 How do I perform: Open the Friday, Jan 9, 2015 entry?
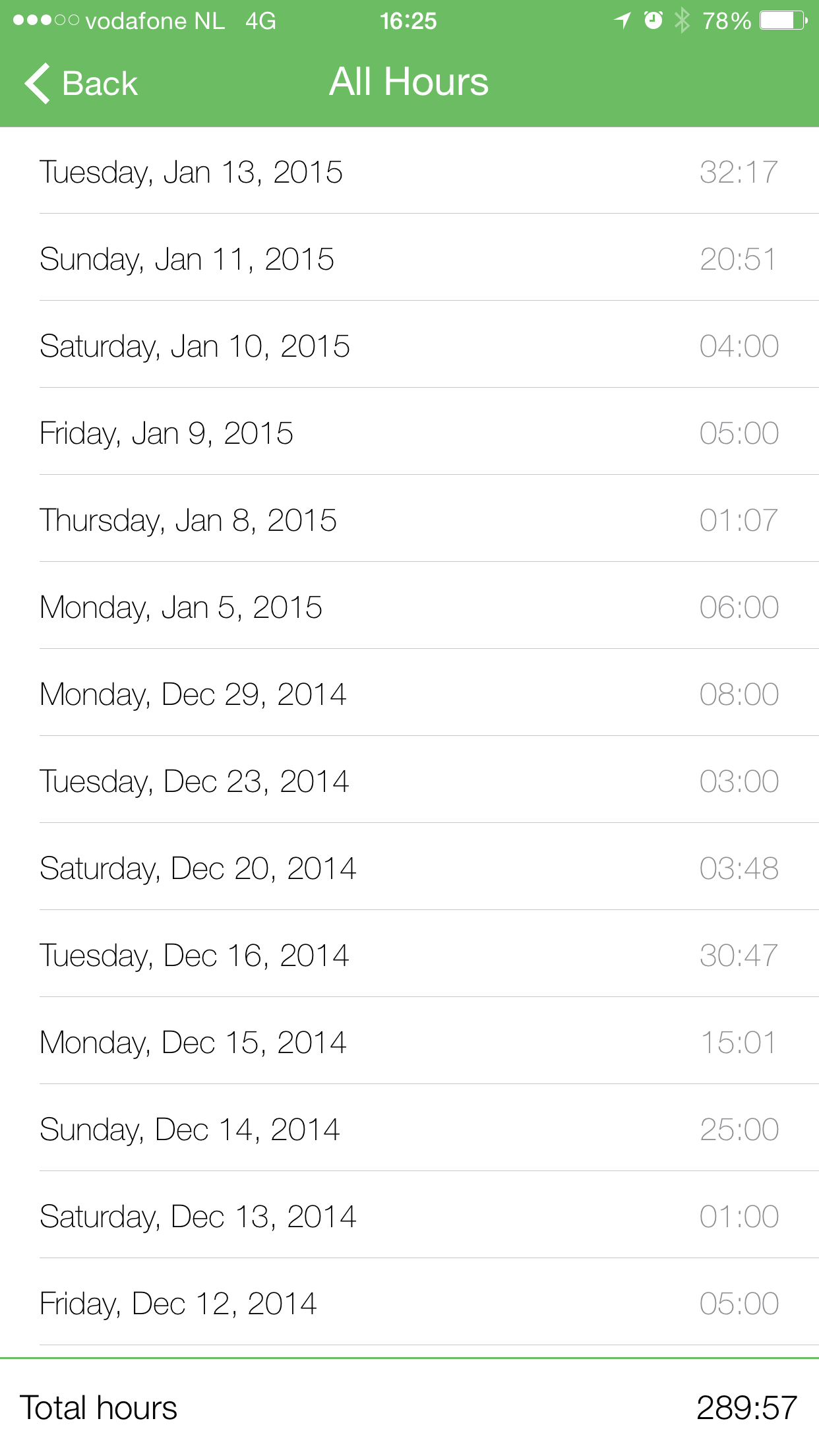coord(409,433)
